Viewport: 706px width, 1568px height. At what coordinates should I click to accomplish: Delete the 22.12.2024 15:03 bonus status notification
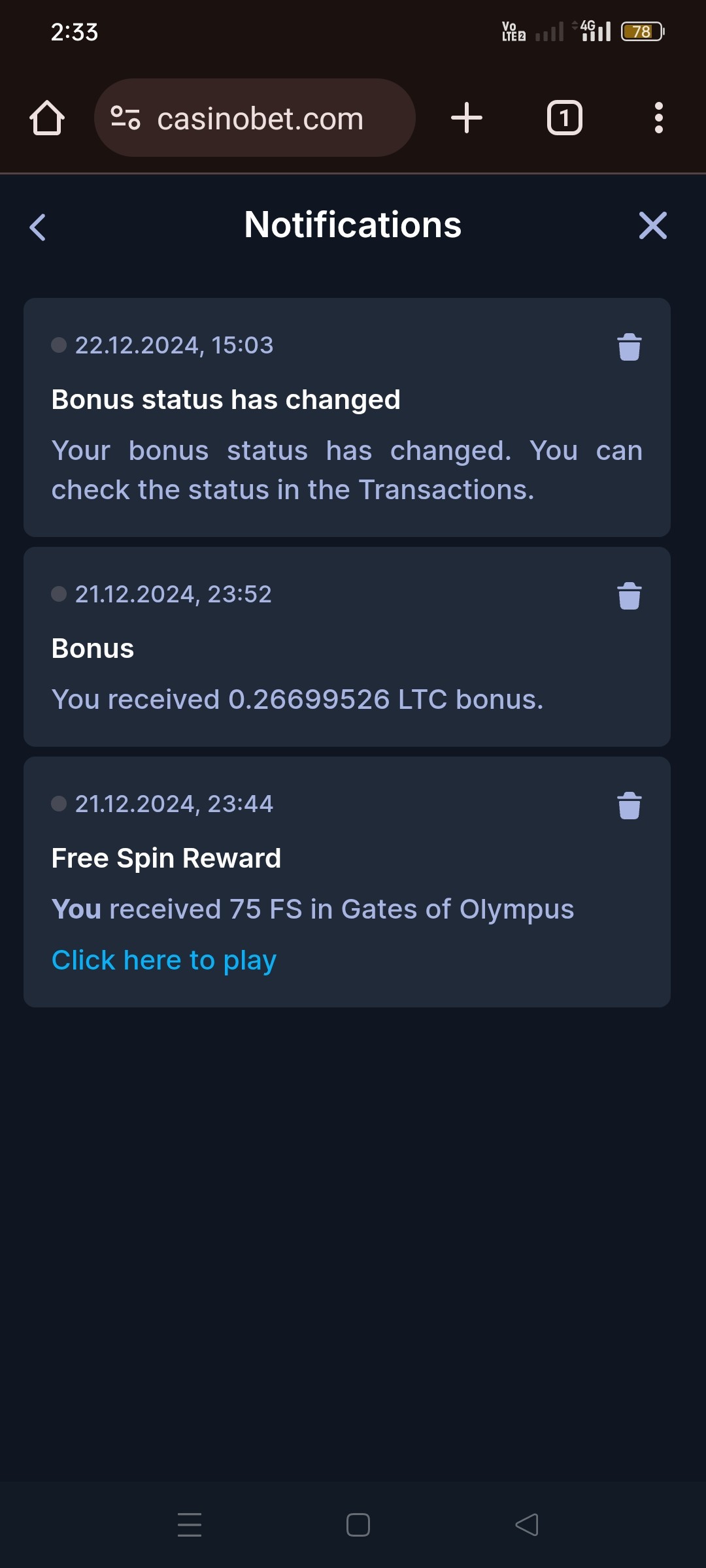tap(630, 346)
